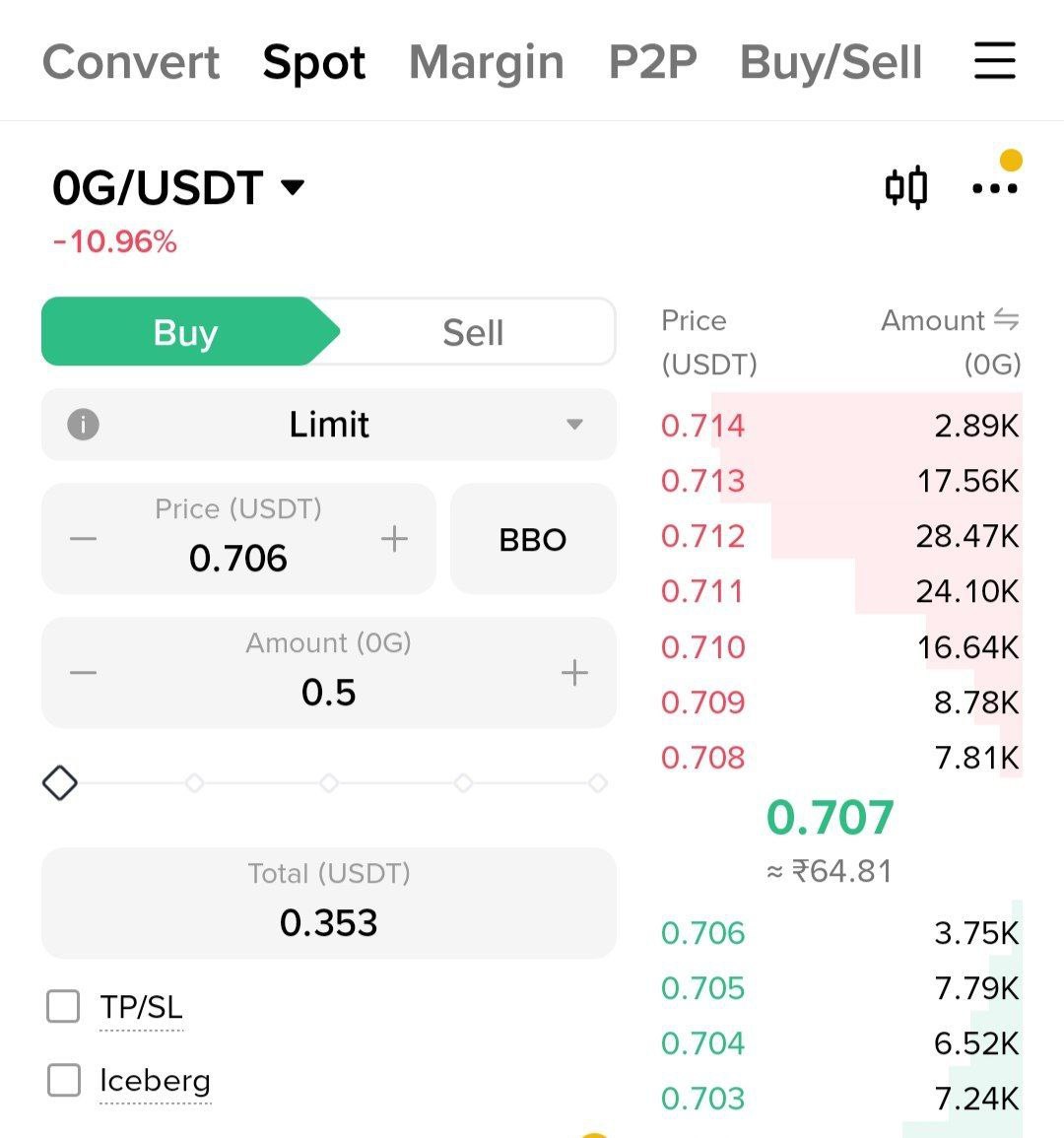Open the candlestick chart view

(x=905, y=187)
